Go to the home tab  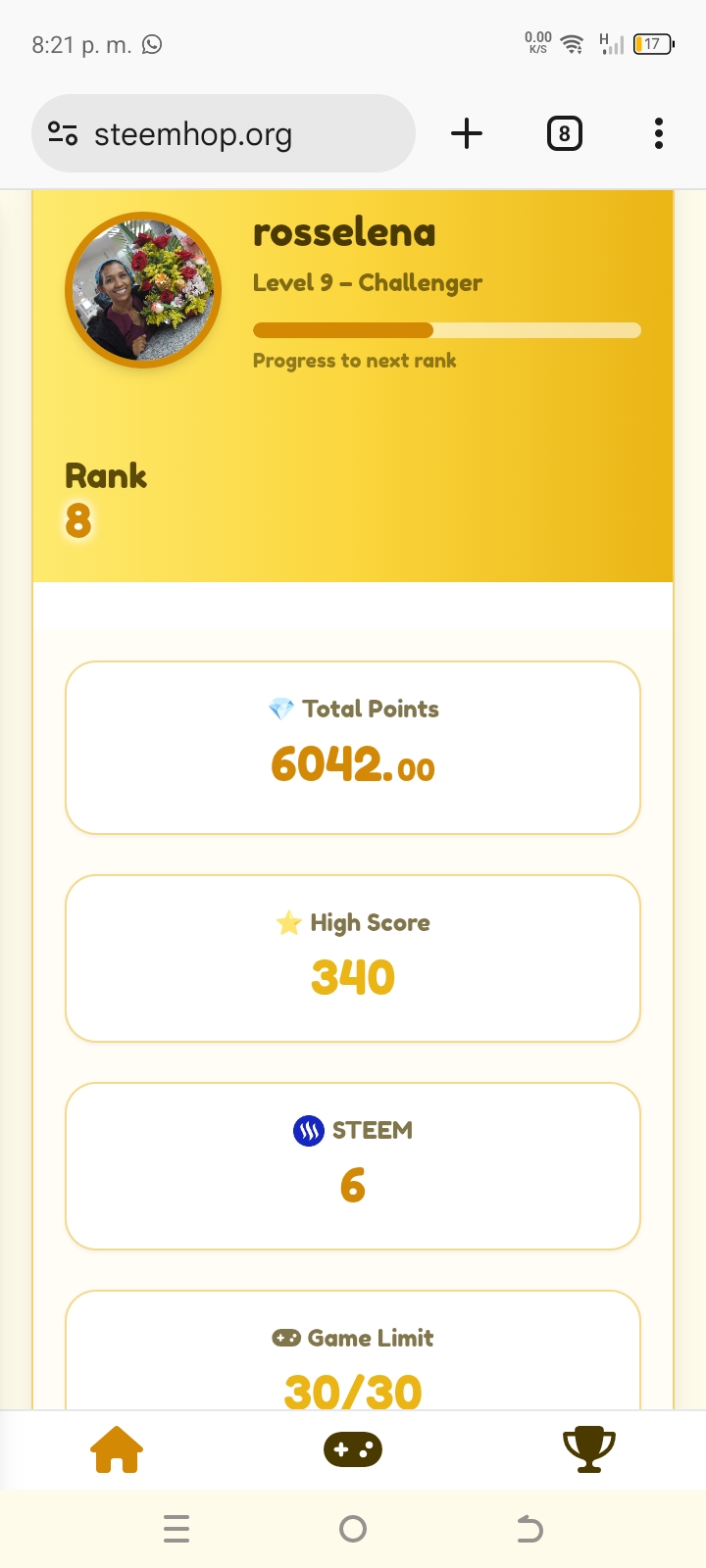(117, 1449)
